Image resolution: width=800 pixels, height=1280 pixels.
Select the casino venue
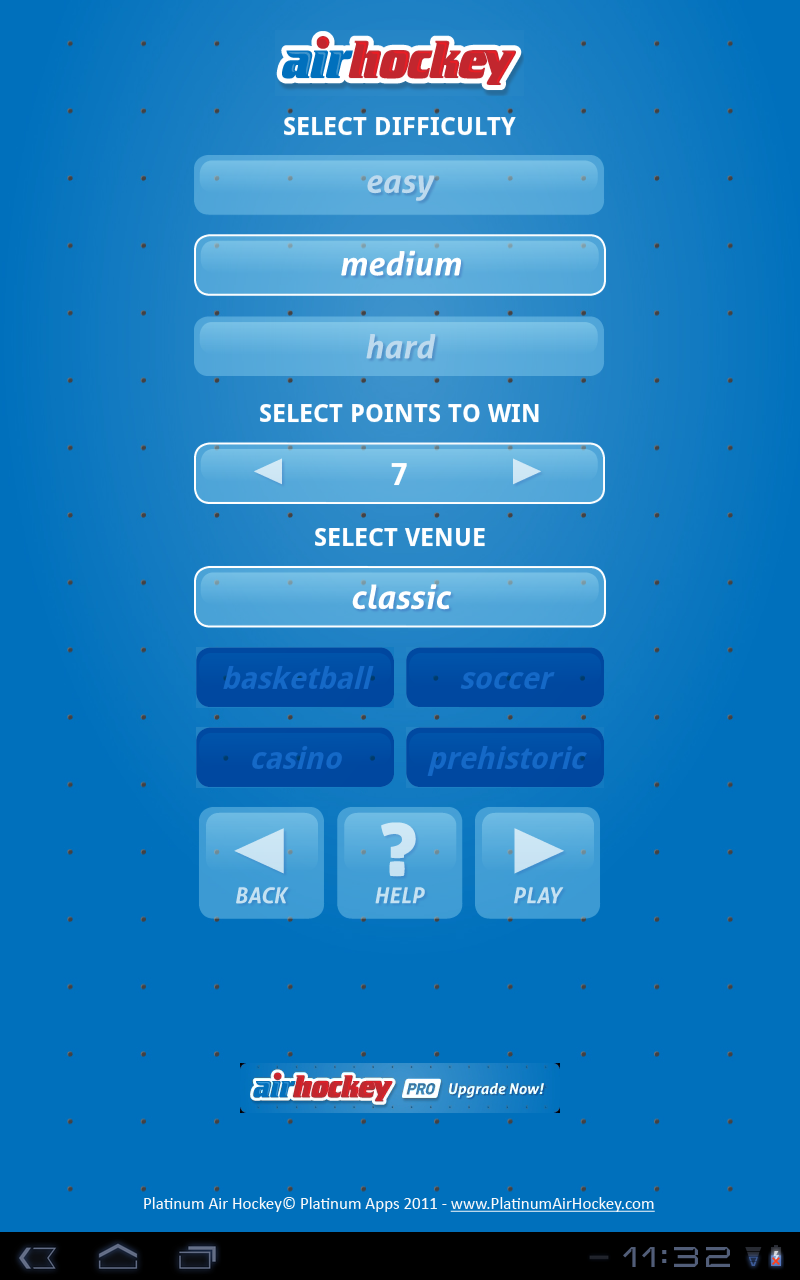[x=295, y=758]
